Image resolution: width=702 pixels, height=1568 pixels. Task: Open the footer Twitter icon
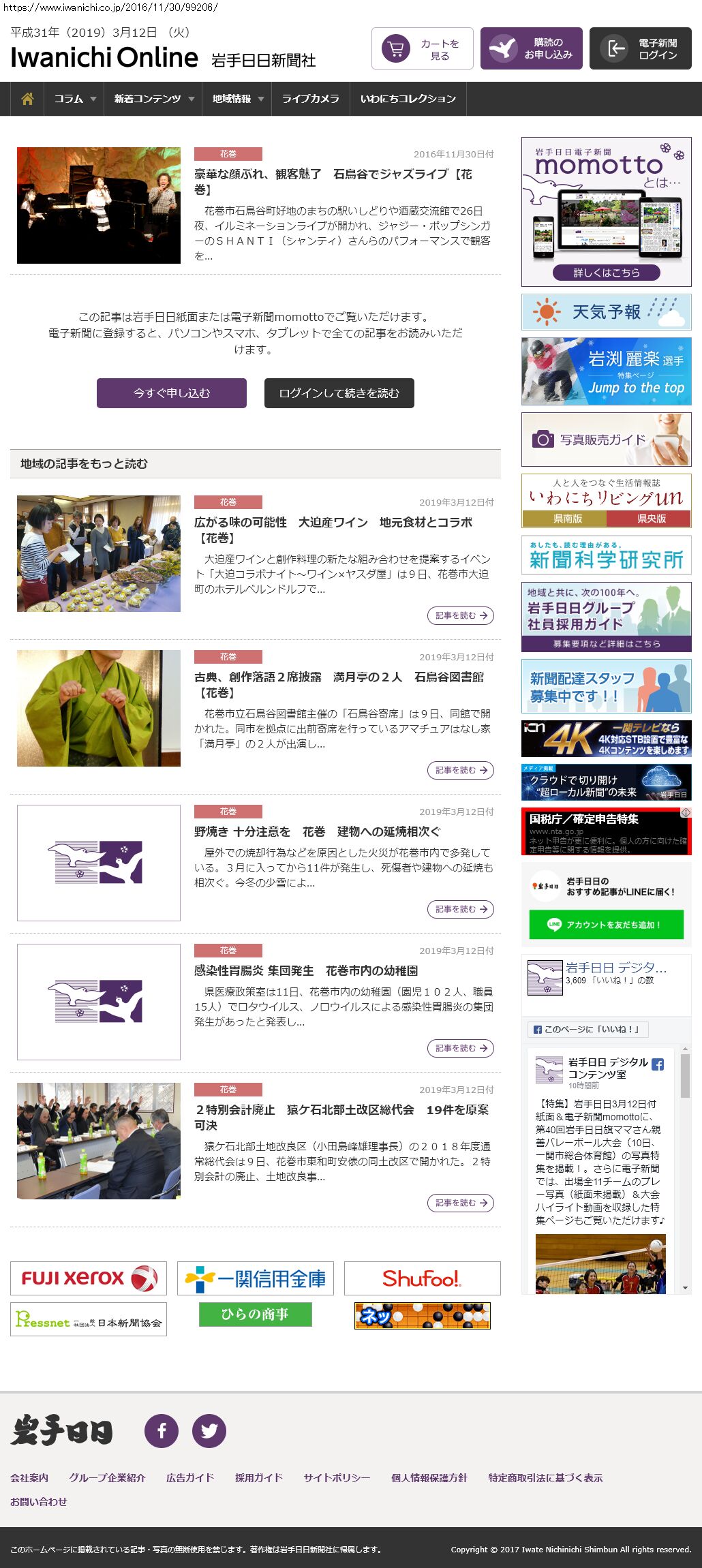(209, 1430)
